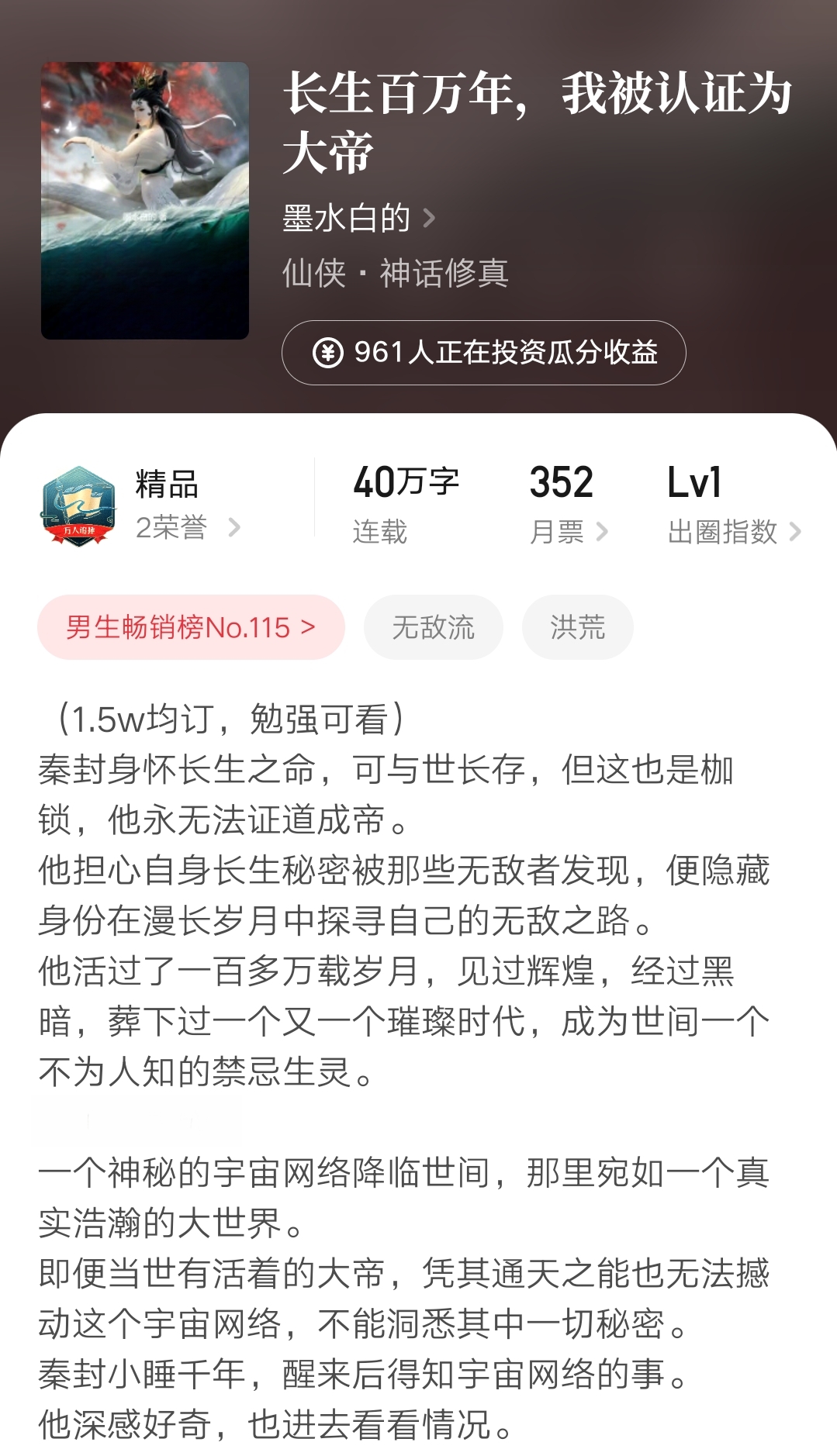The height and width of the screenshot is (1456, 837).
Task: Select the 无敌流 tag chip
Action: pos(433,627)
